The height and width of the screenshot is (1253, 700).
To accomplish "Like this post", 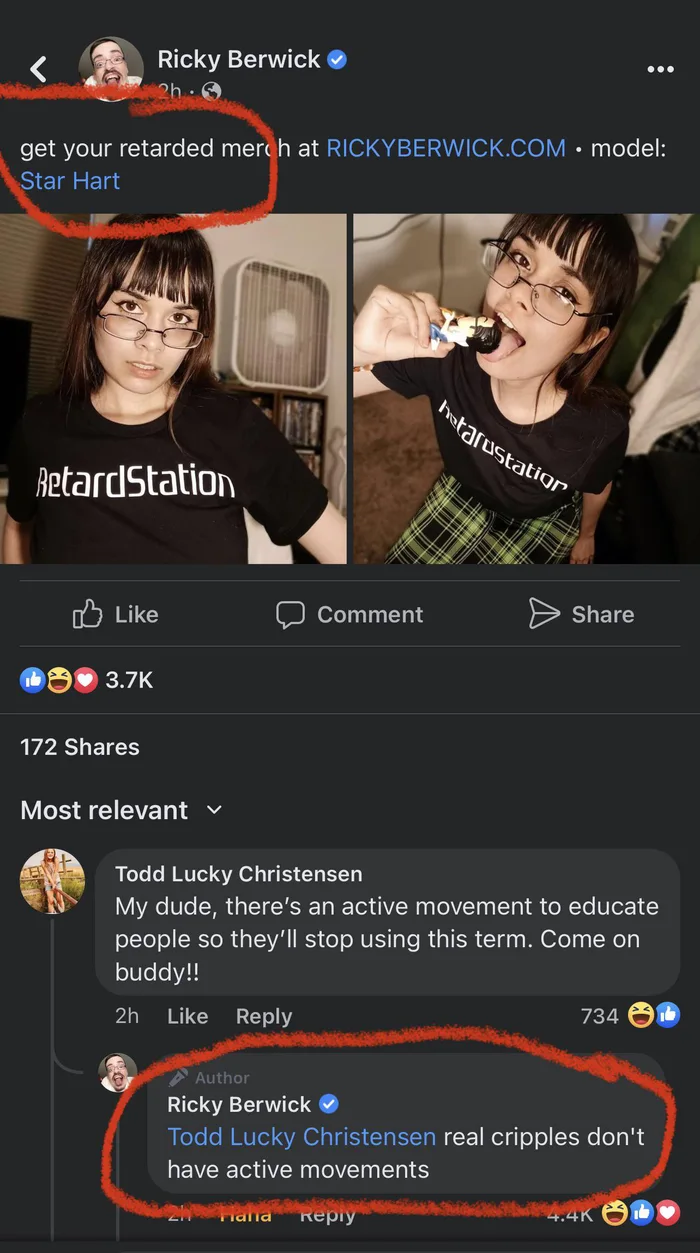I will pos(116,614).
